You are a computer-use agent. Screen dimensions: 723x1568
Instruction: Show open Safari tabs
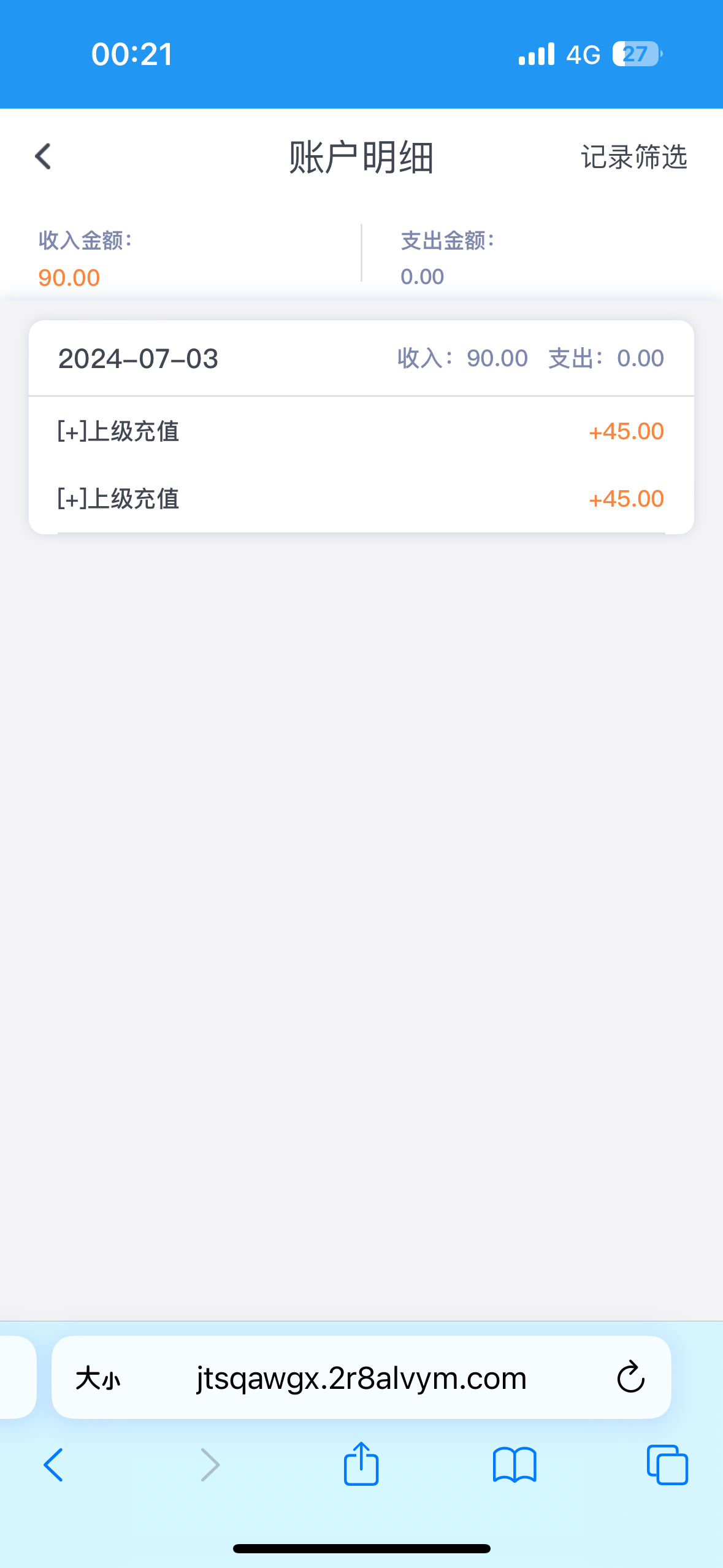667,1464
